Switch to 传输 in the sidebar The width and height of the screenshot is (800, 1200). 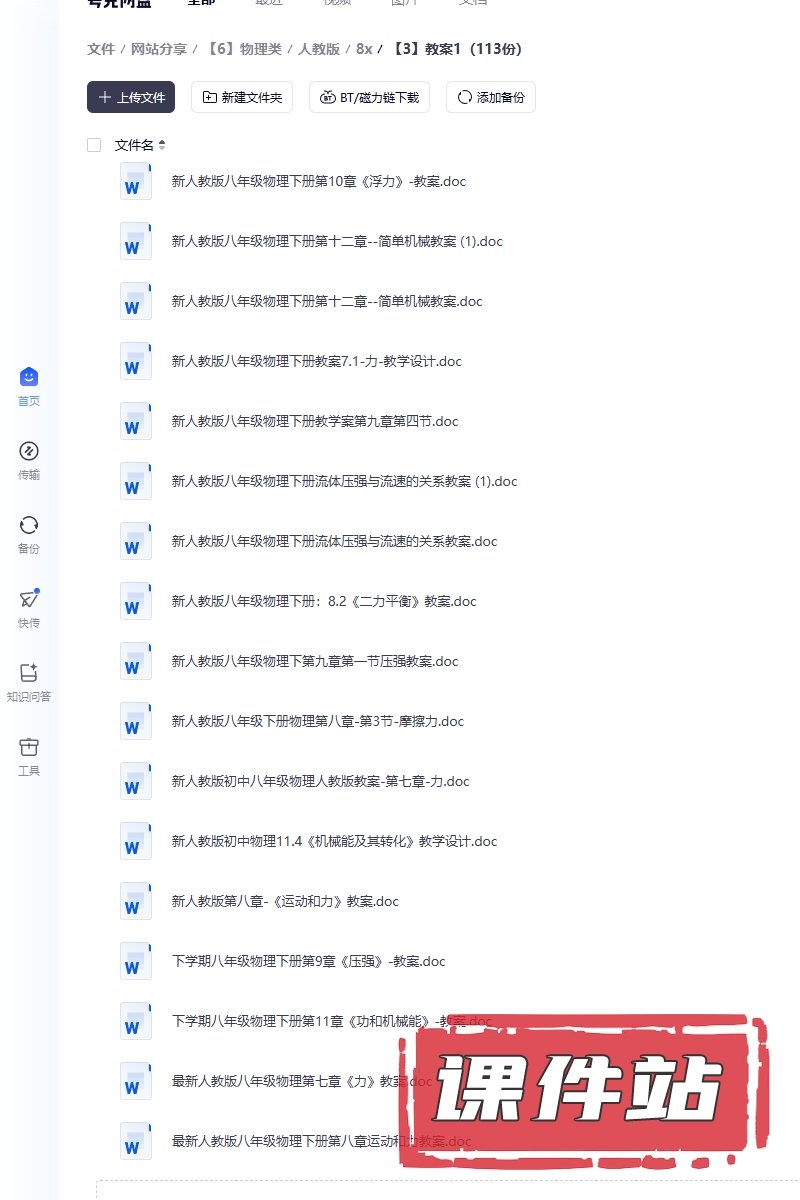[x=29, y=460]
